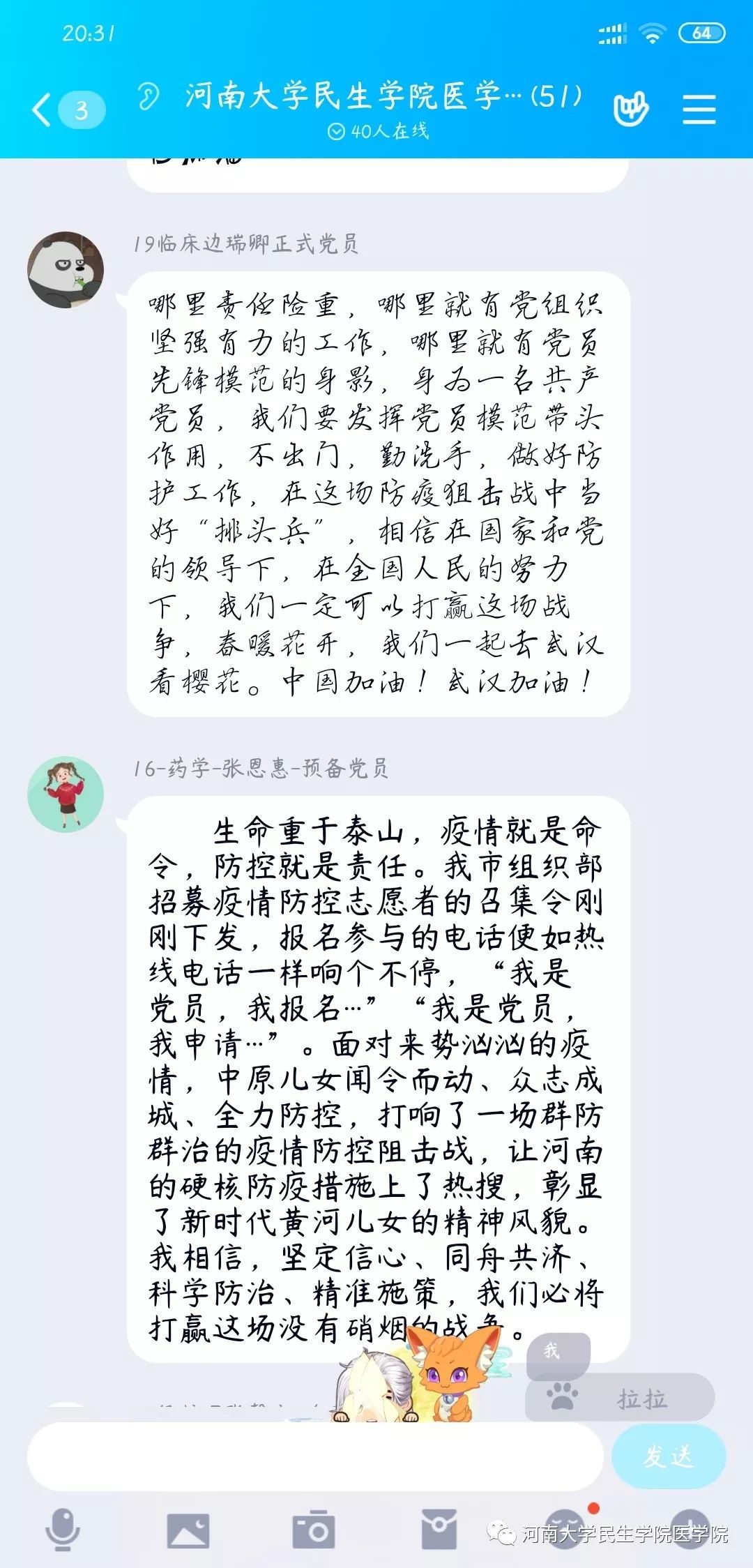Focus the message input field

(314, 1457)
